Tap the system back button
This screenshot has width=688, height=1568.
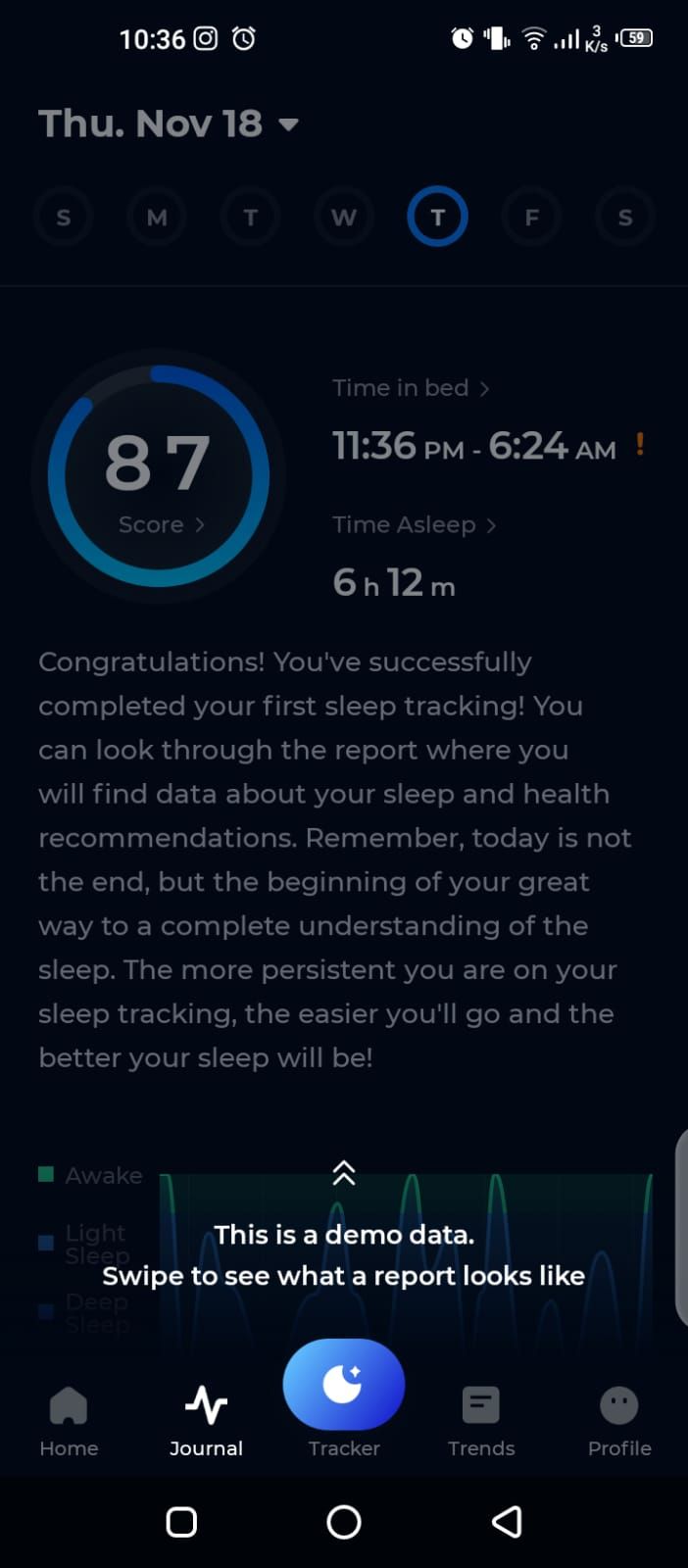[507, 1522]
